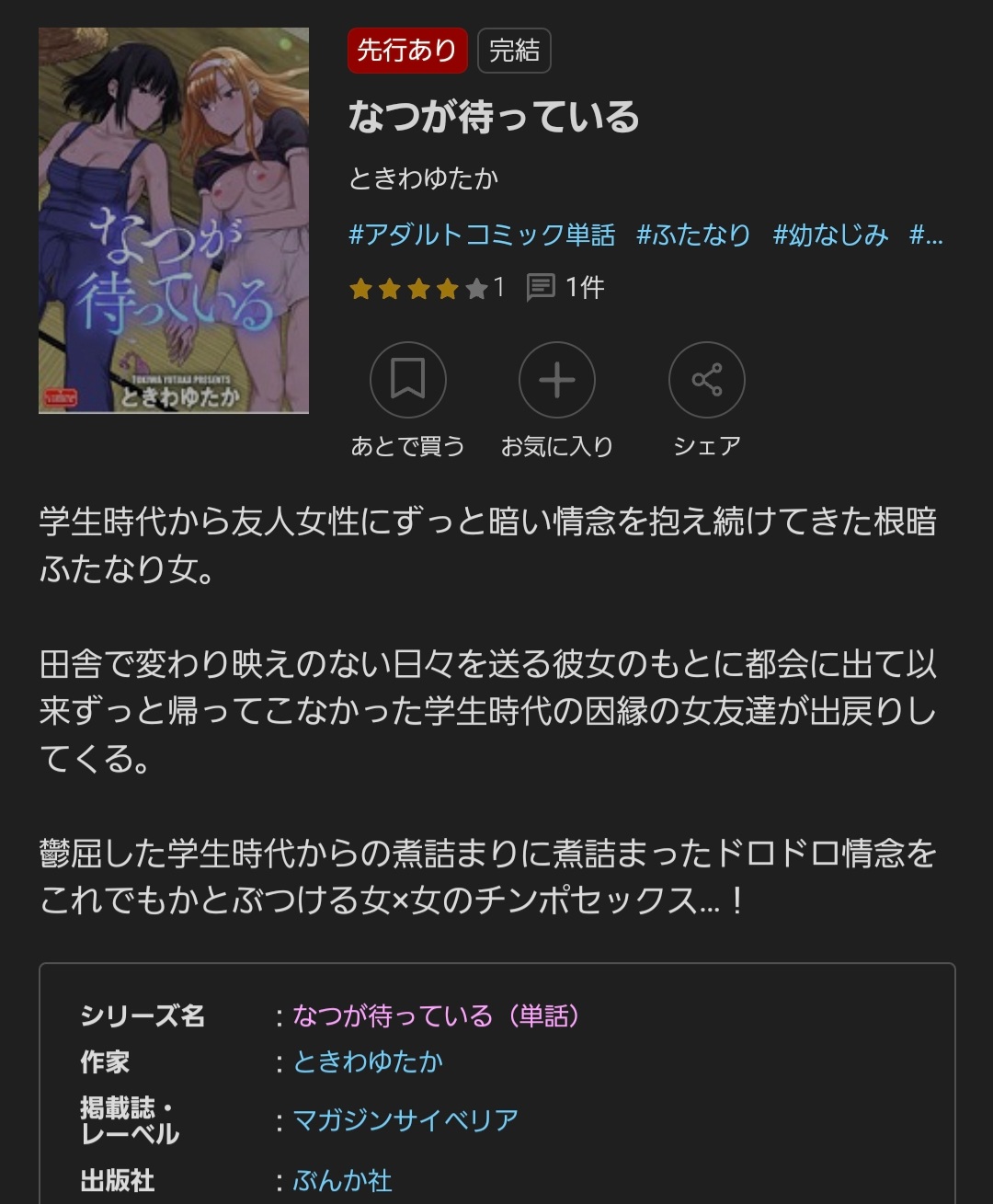Viewport: 993px width, 1204px height.
Task: Open author ときわゆたか under the title
Action: click(424, 178)
